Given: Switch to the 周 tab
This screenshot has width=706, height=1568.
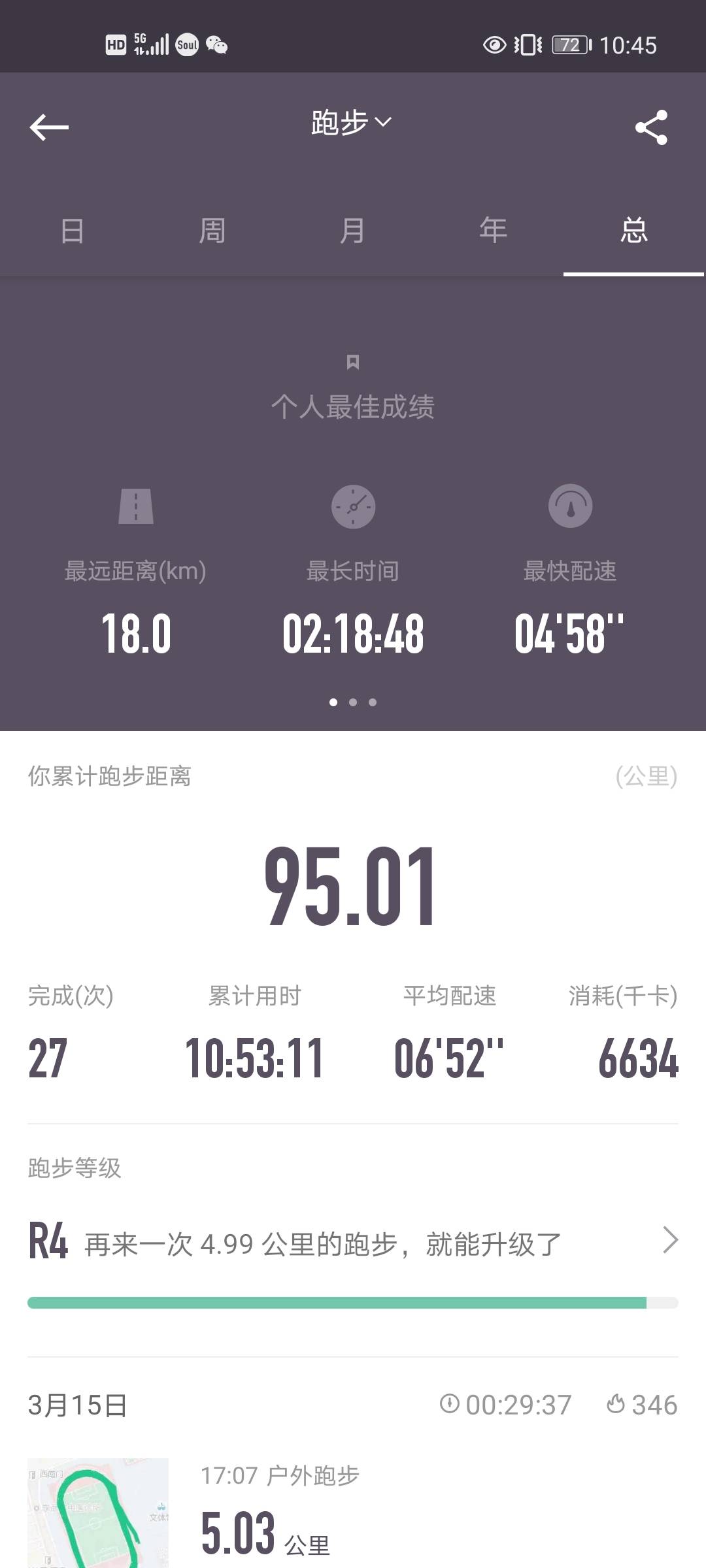Looking at the screenshot, I should click(x=212, y=231).
